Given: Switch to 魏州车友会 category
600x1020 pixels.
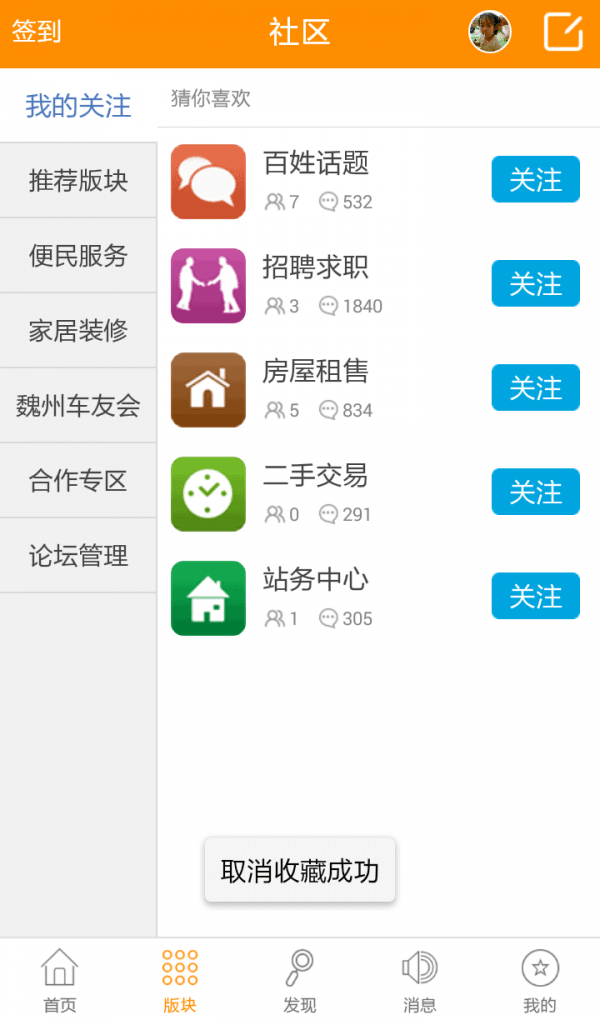Looking at the screenshot, I should coord(78,406).
